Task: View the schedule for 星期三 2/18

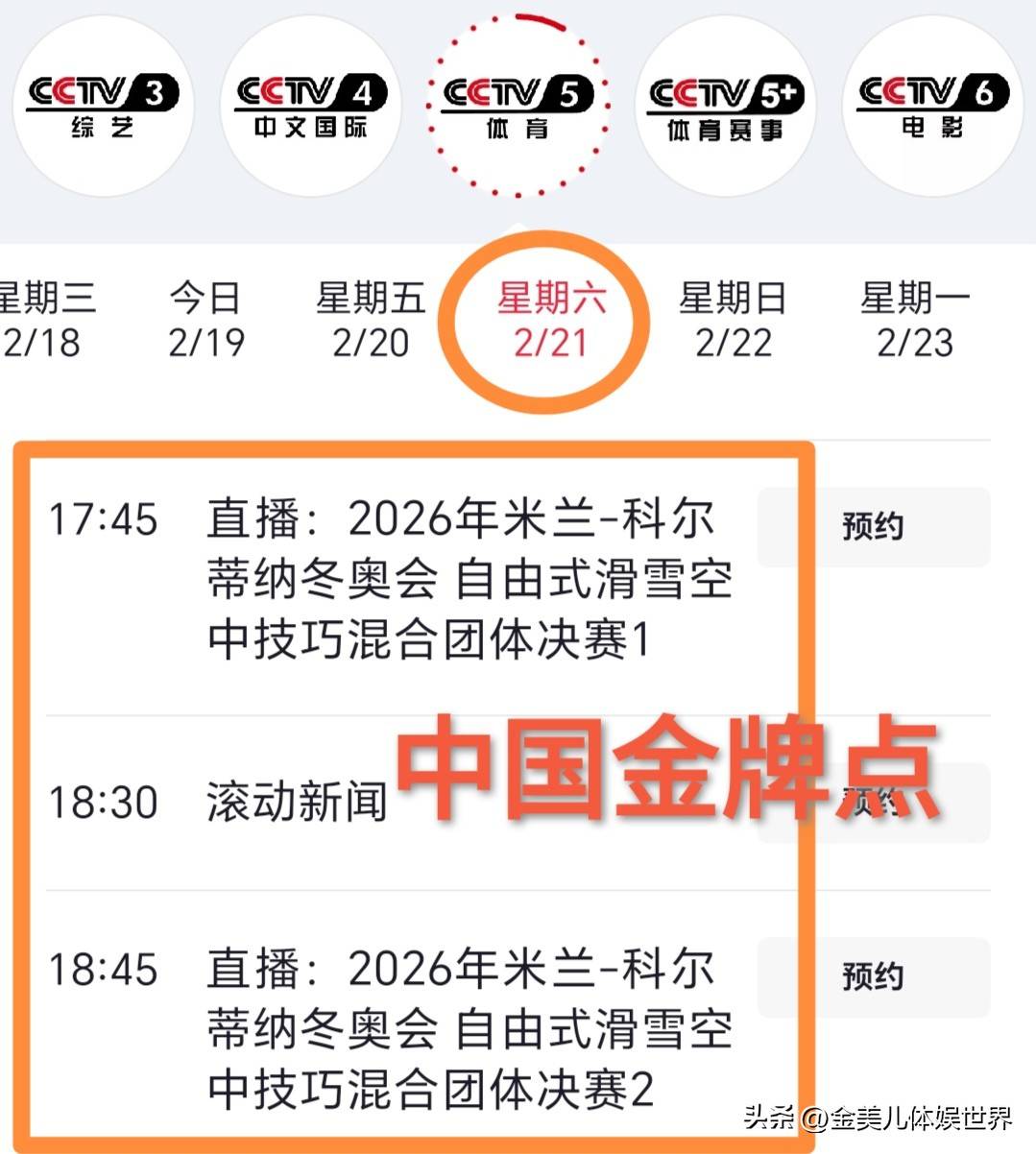Action: pyautogui.click(x=43, y=320)
